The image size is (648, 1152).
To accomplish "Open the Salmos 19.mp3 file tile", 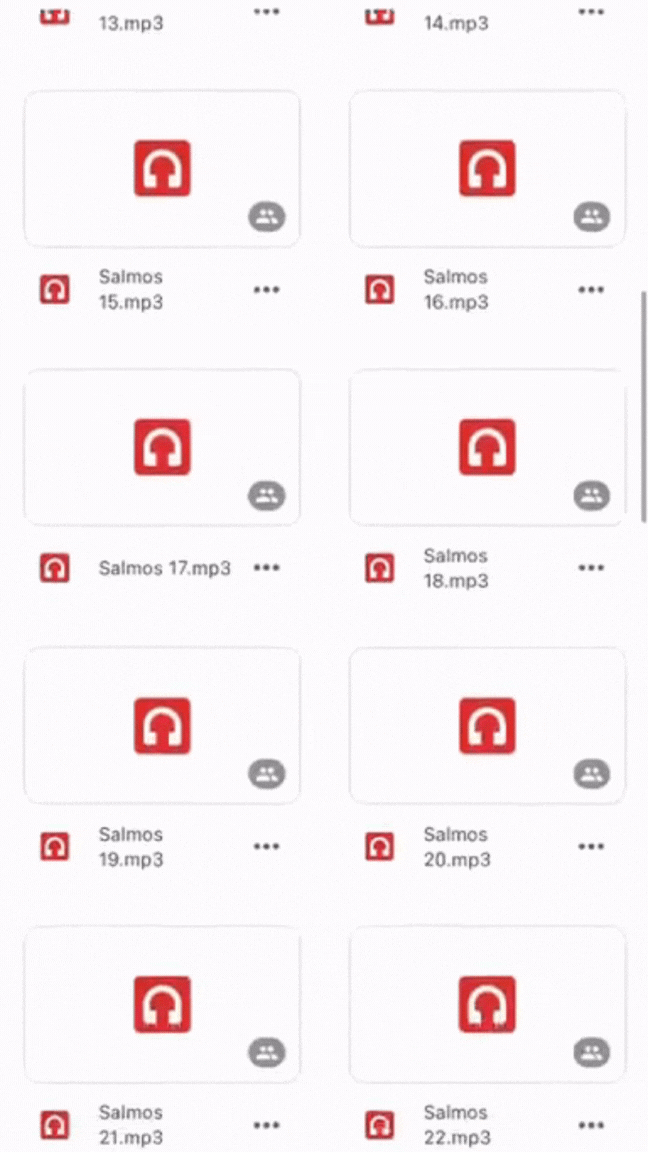I will (162, 726).
